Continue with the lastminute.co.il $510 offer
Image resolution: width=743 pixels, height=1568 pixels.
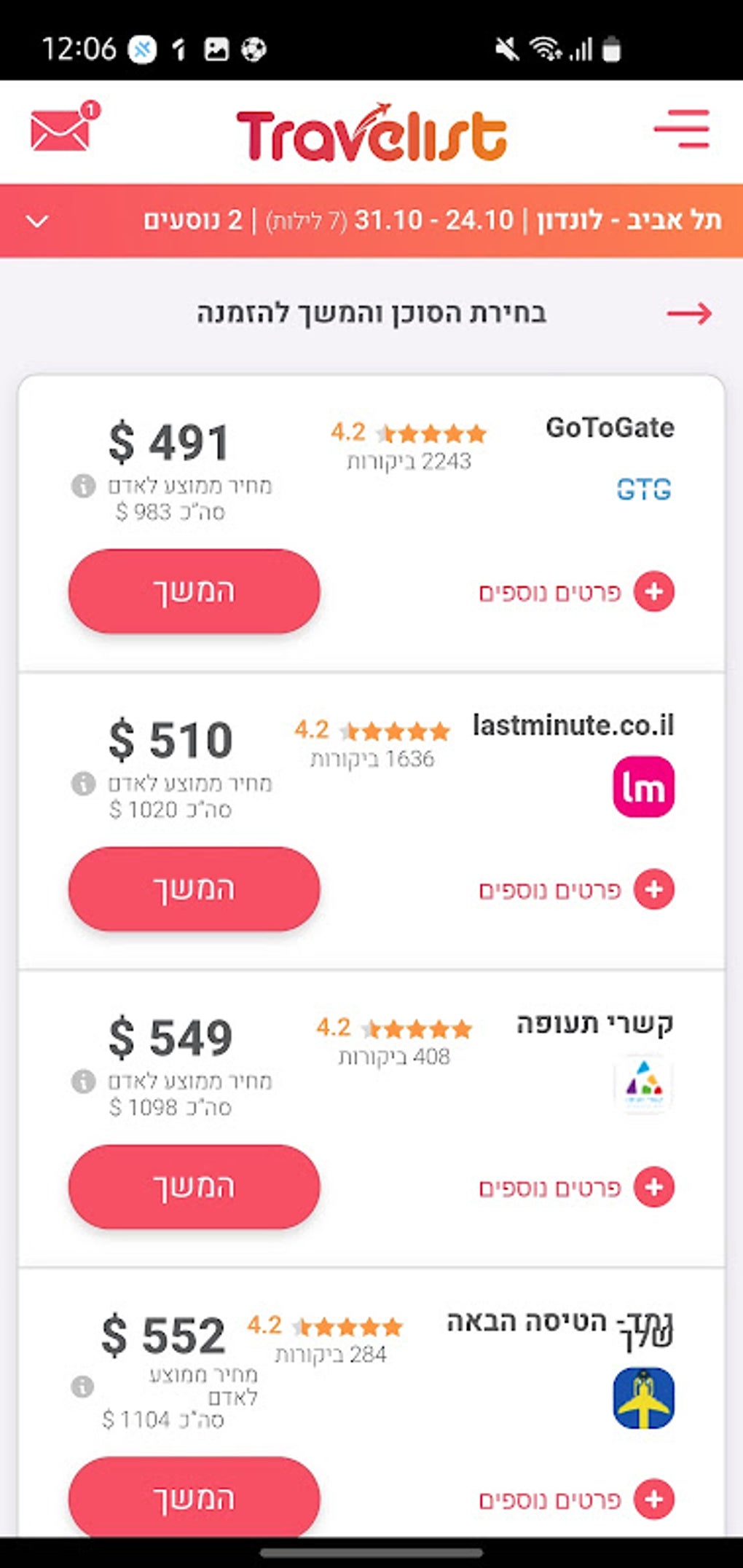(x=194, y=889)
